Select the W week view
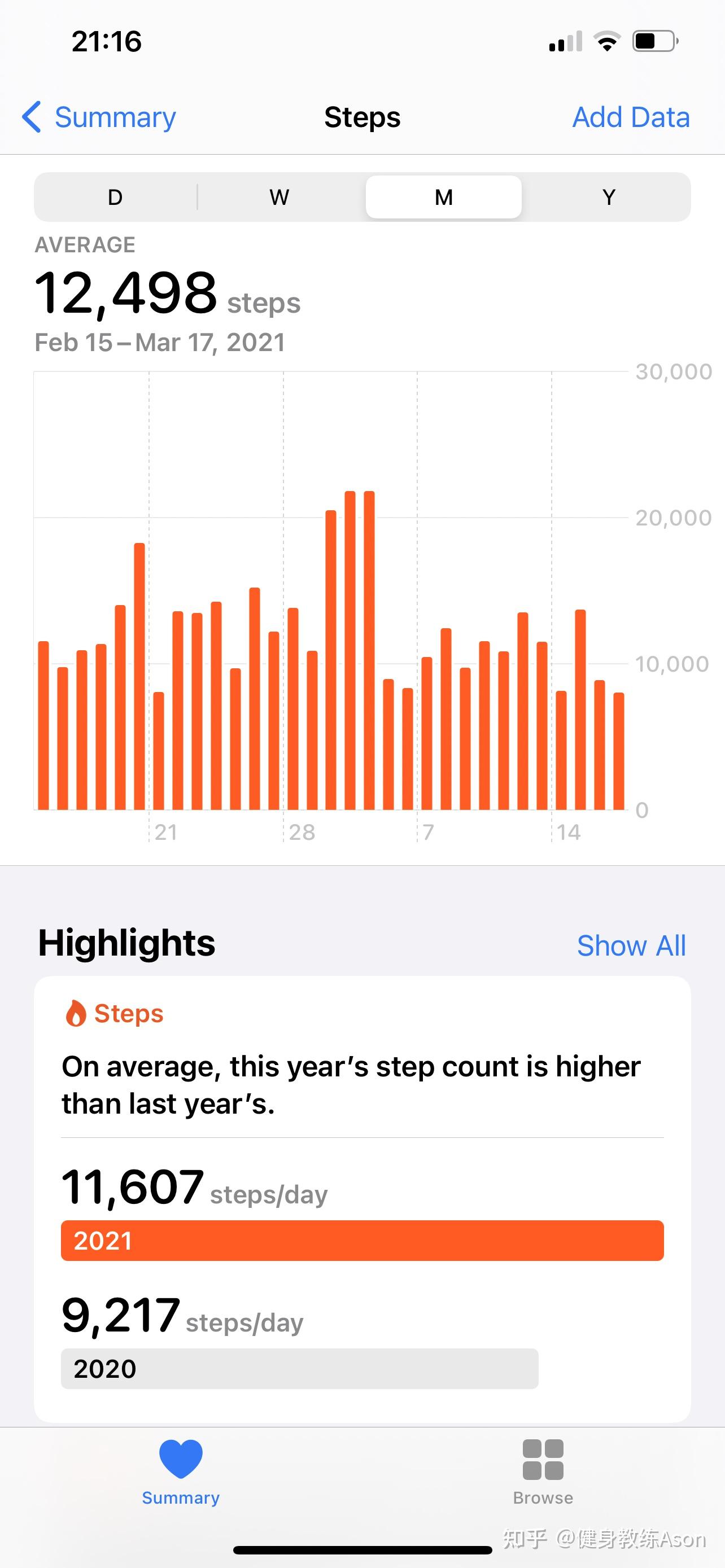Image resolution: width=725 pixels, height=1568 pixels. 279,197
